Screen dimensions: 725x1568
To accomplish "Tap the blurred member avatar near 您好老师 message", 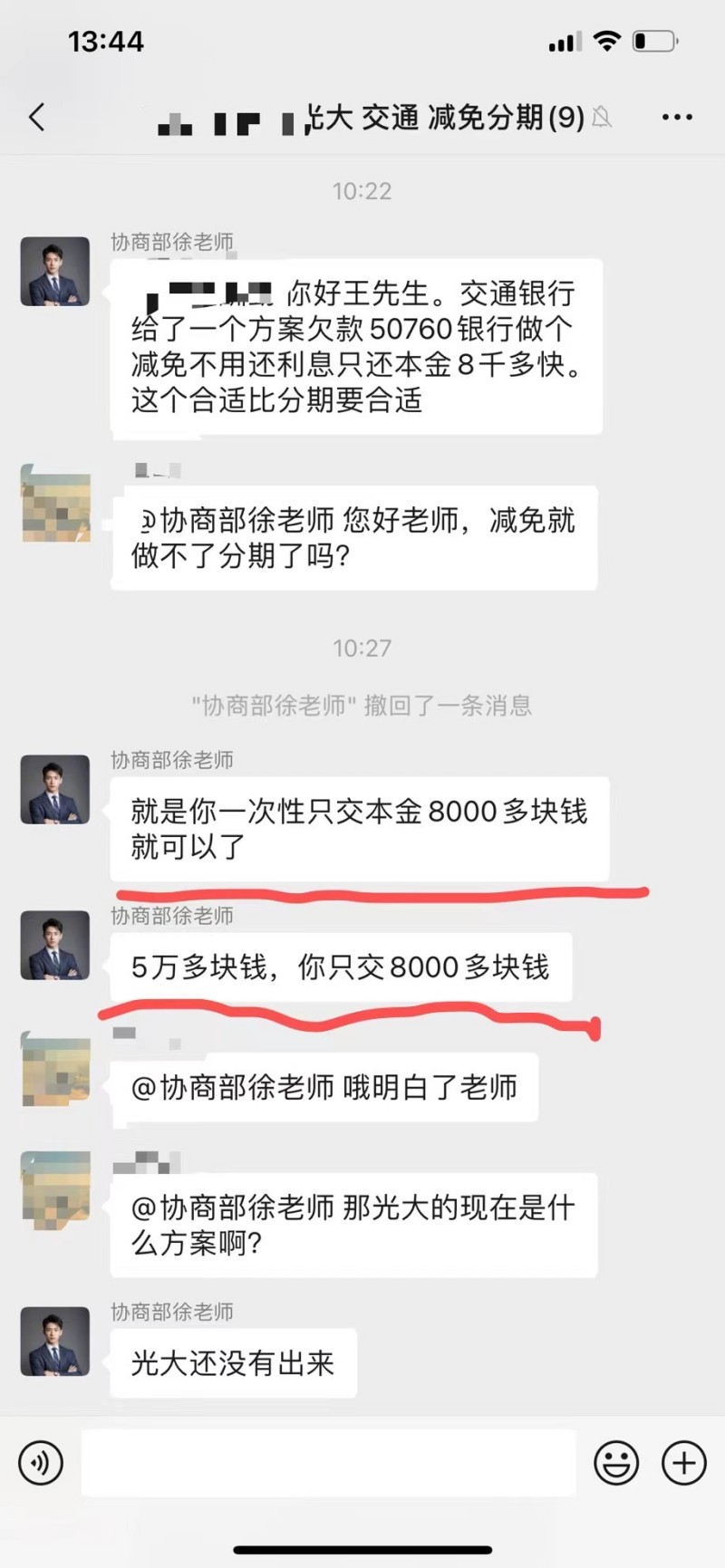I will (55, 505).
